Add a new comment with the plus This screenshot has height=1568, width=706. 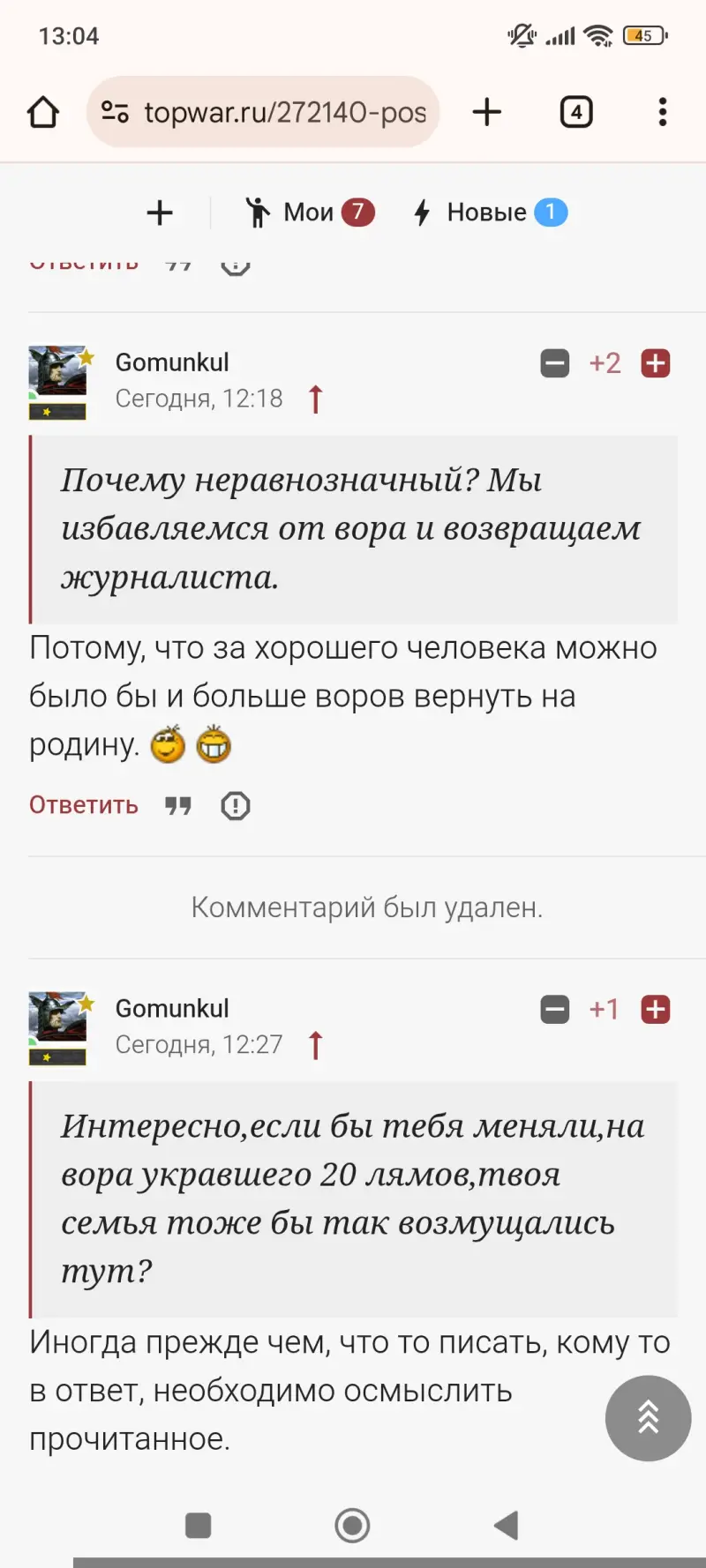coord(160,213)
